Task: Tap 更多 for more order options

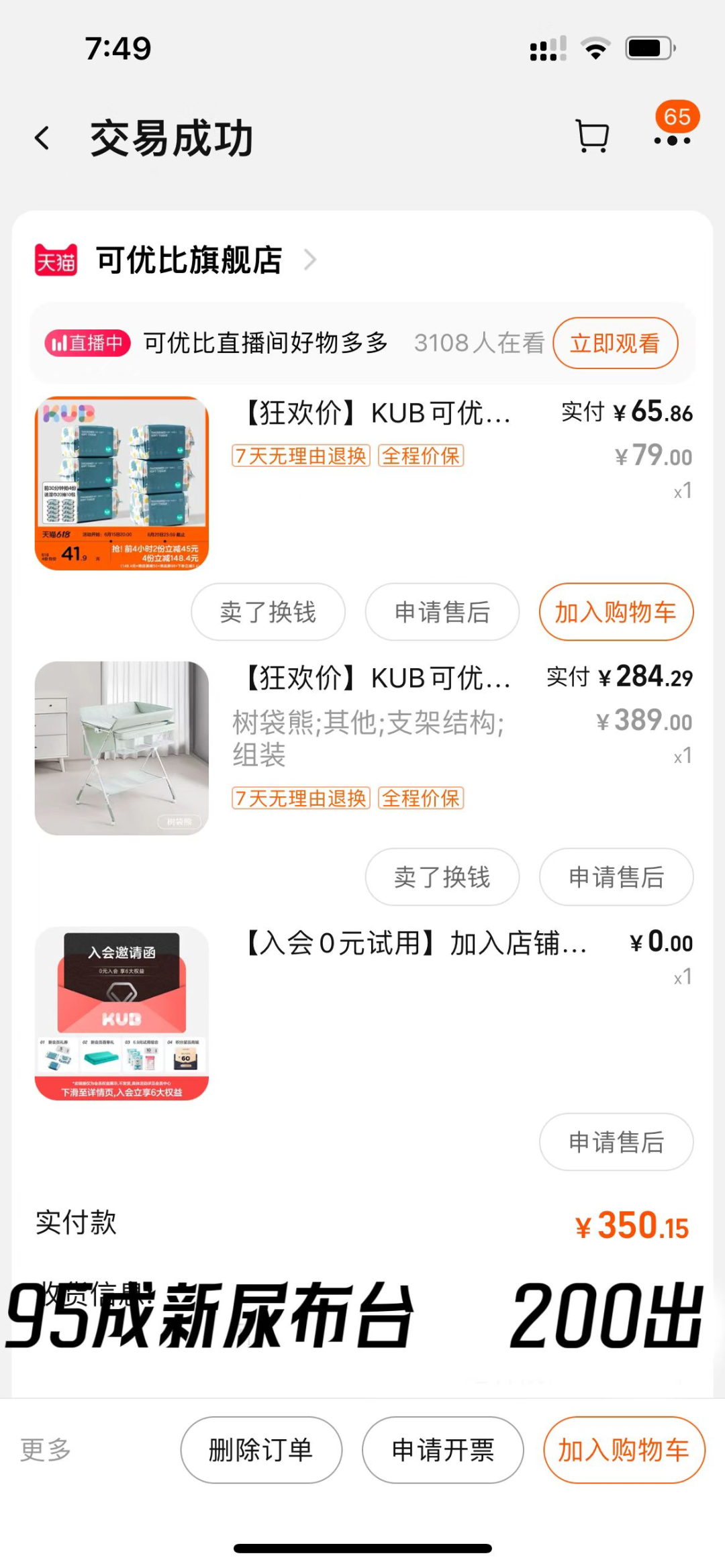Action: tap(46, 1450)
